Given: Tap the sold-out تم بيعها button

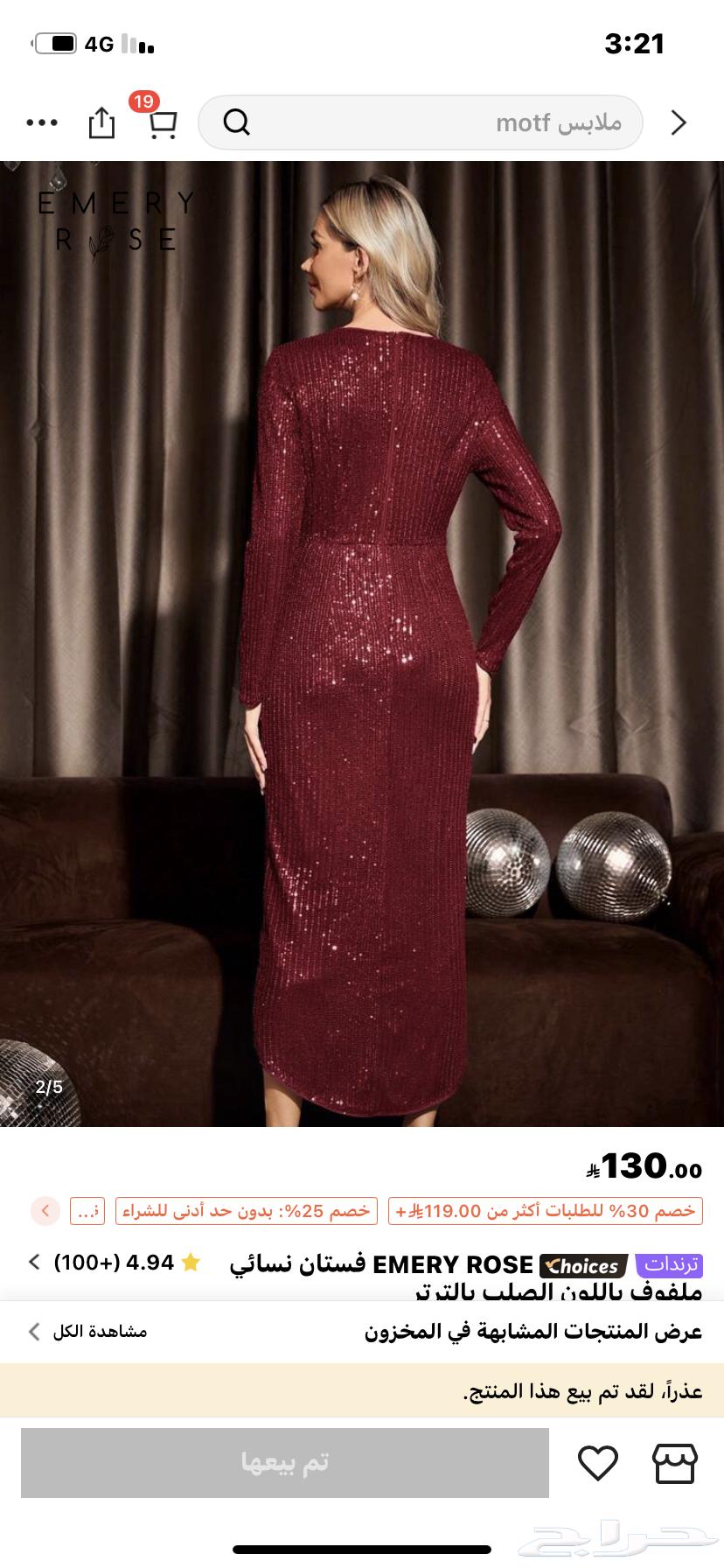Looking at the screenshot, I should [x=285, y=1463].
